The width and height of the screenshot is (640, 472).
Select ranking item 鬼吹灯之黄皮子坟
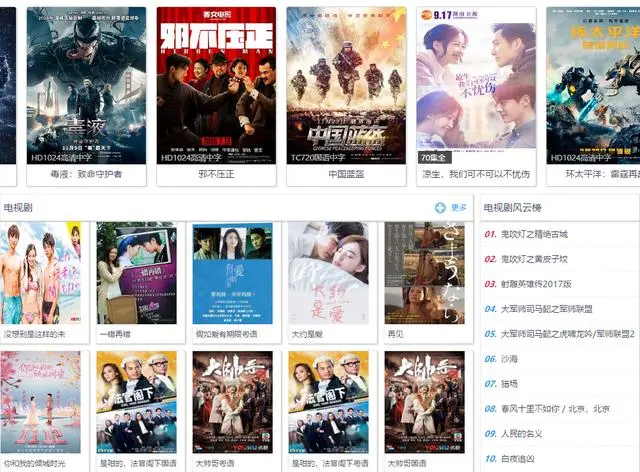pos(534,259)
